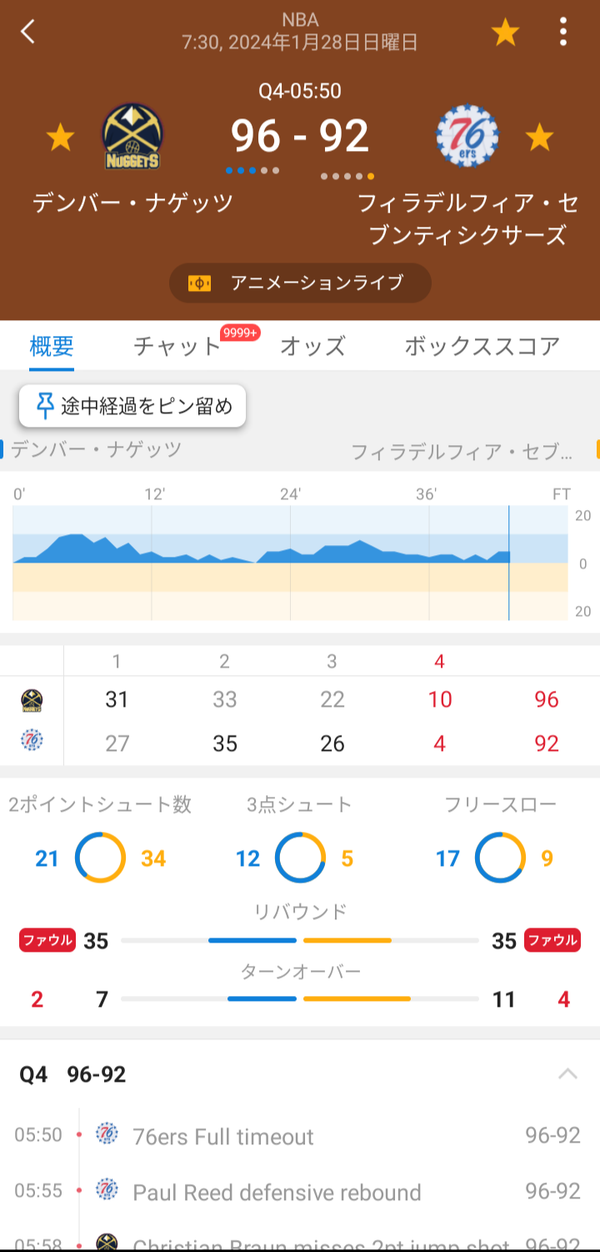The image size is (600, 1252).
Task: Open the three-dot overflow menu
Action: click(x=563, y=33)
